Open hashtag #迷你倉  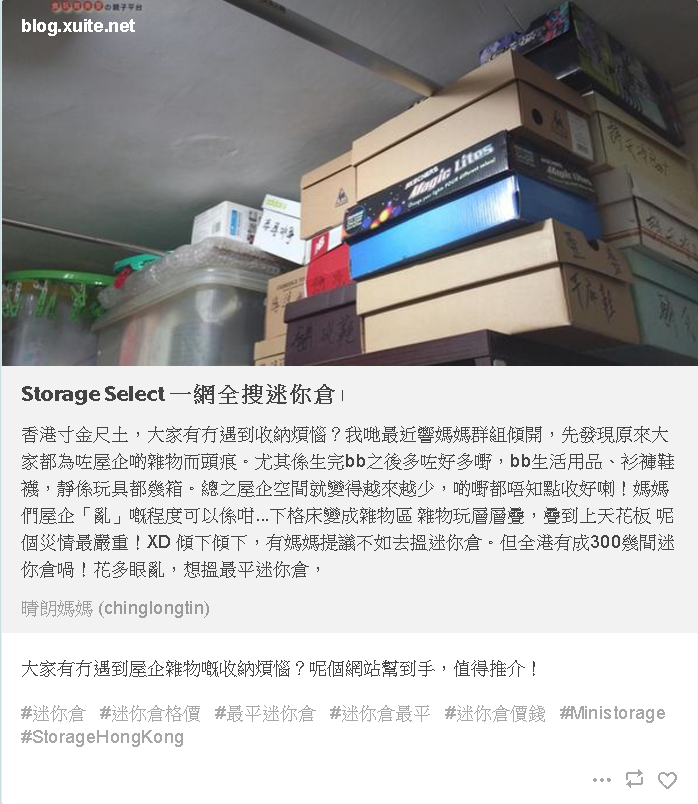(53, 713)
